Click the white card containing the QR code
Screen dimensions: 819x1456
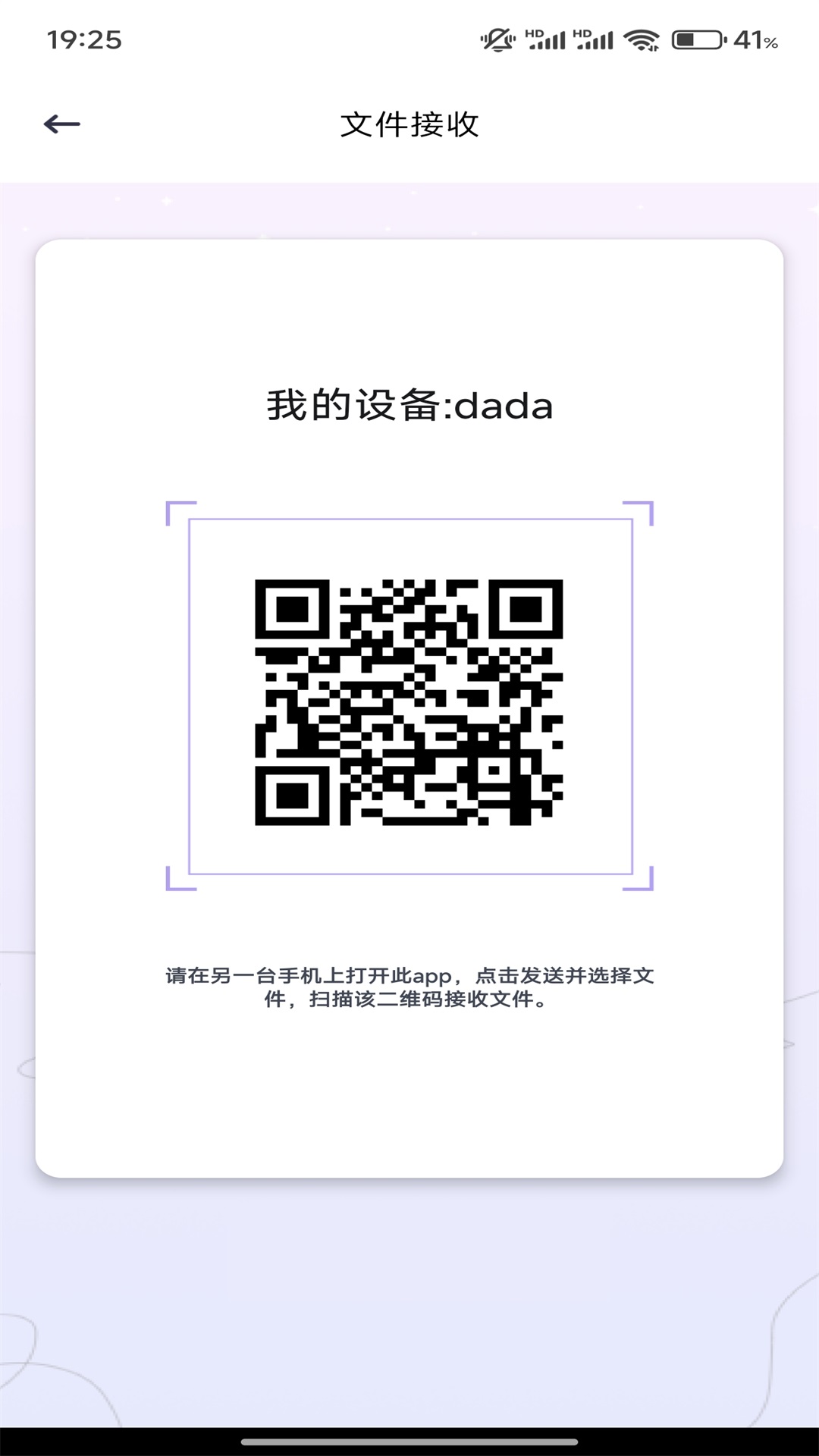pos(409,1100)
